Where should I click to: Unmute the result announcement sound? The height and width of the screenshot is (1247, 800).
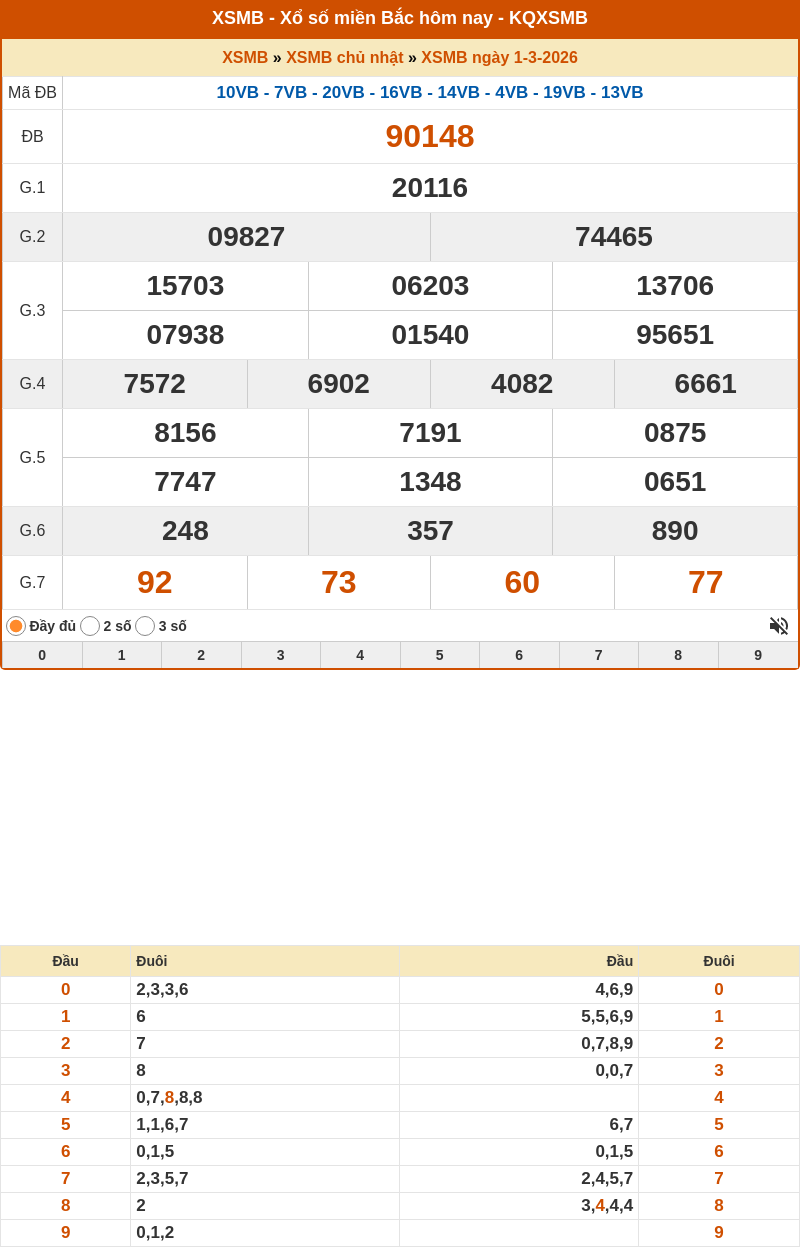click(778, 626)
